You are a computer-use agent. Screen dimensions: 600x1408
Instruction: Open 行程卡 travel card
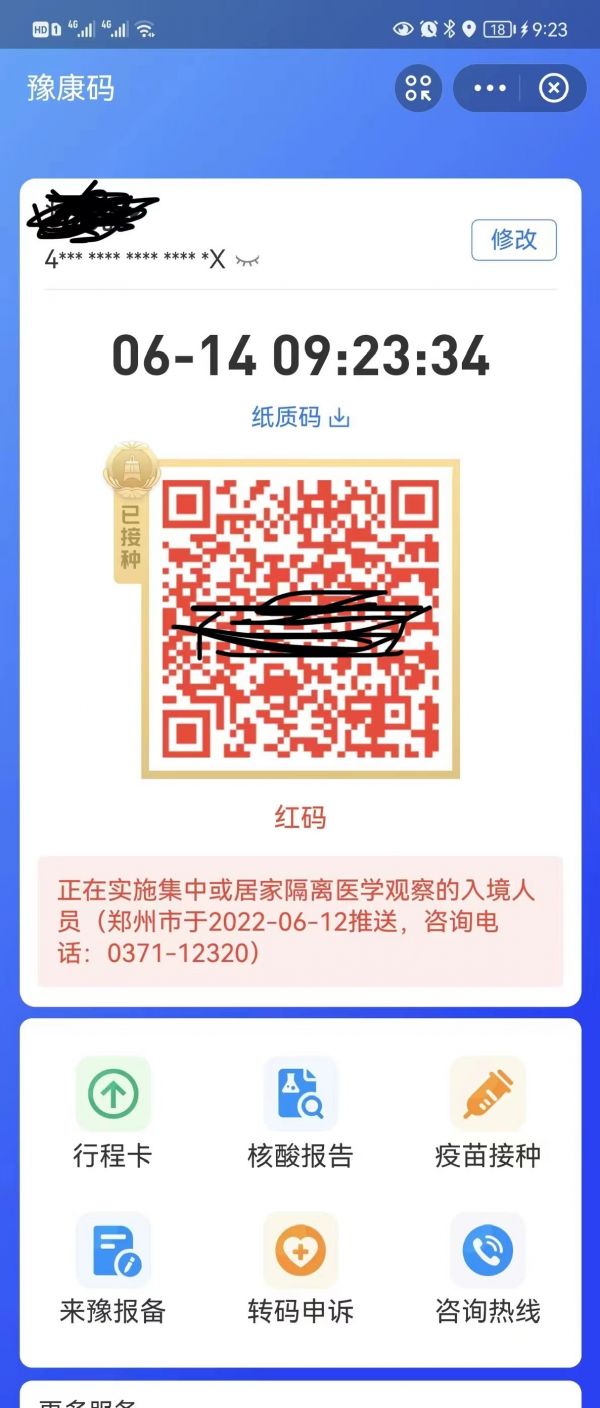113,1112
